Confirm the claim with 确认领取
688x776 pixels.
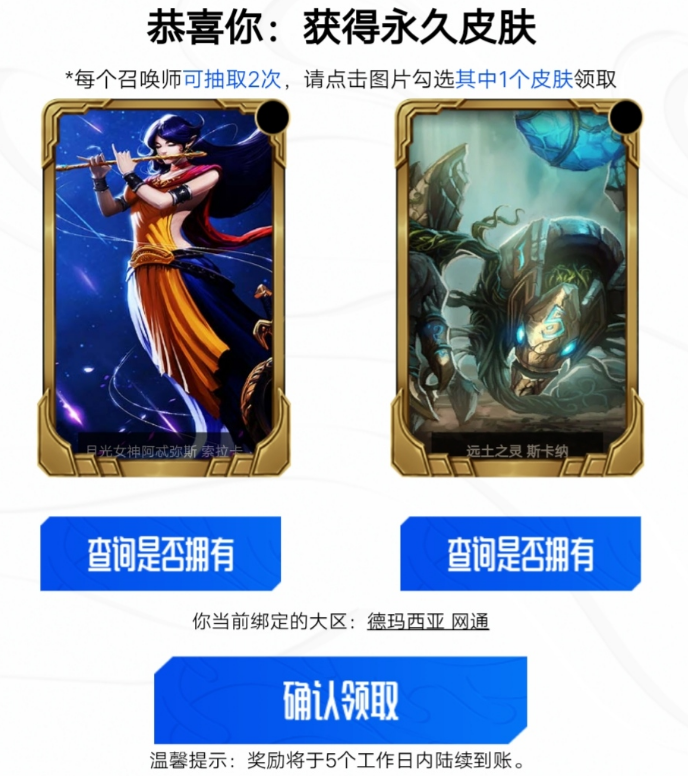point(340,699)
